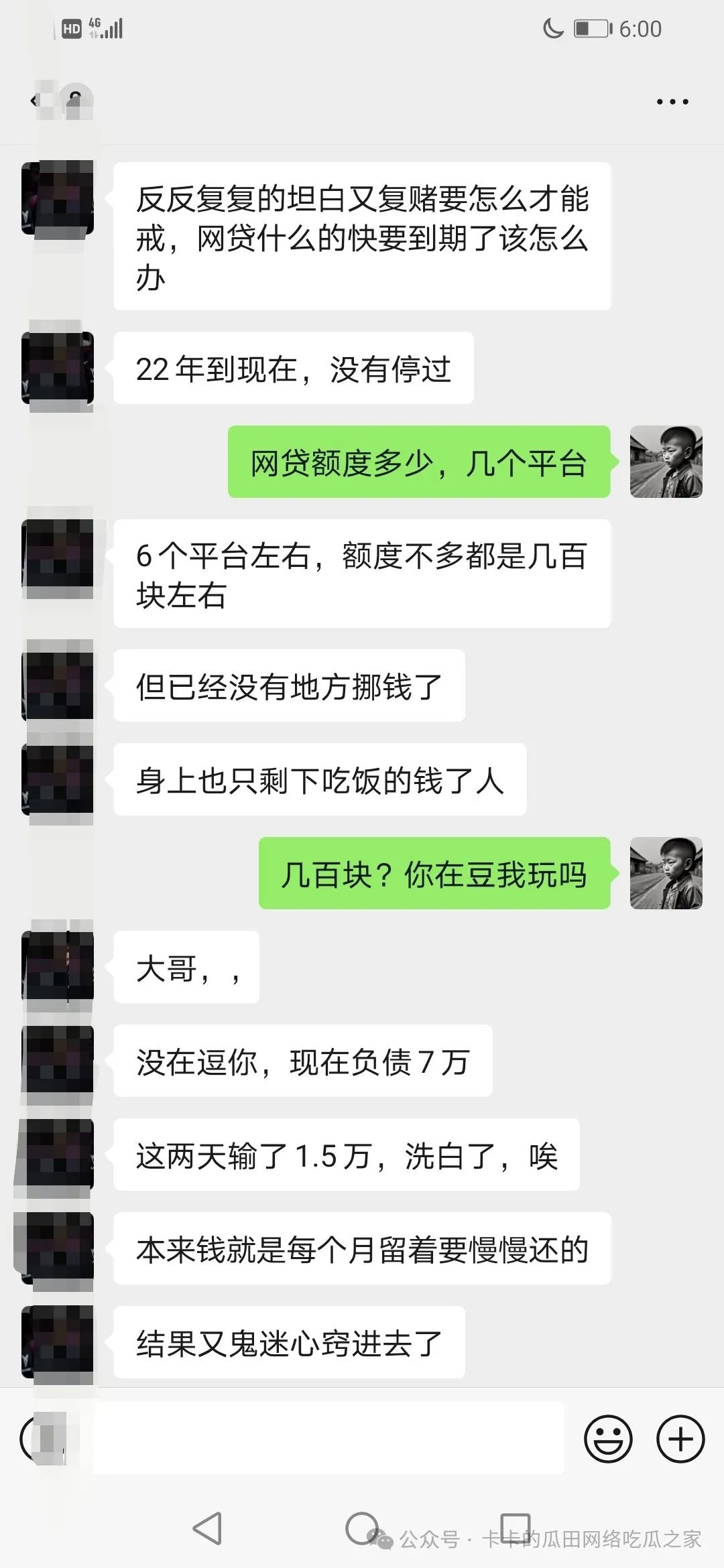Open contact avatar next to "22年到现在，没有停过"
This screenshot has height=1568, width=724.
click(58, 368)
